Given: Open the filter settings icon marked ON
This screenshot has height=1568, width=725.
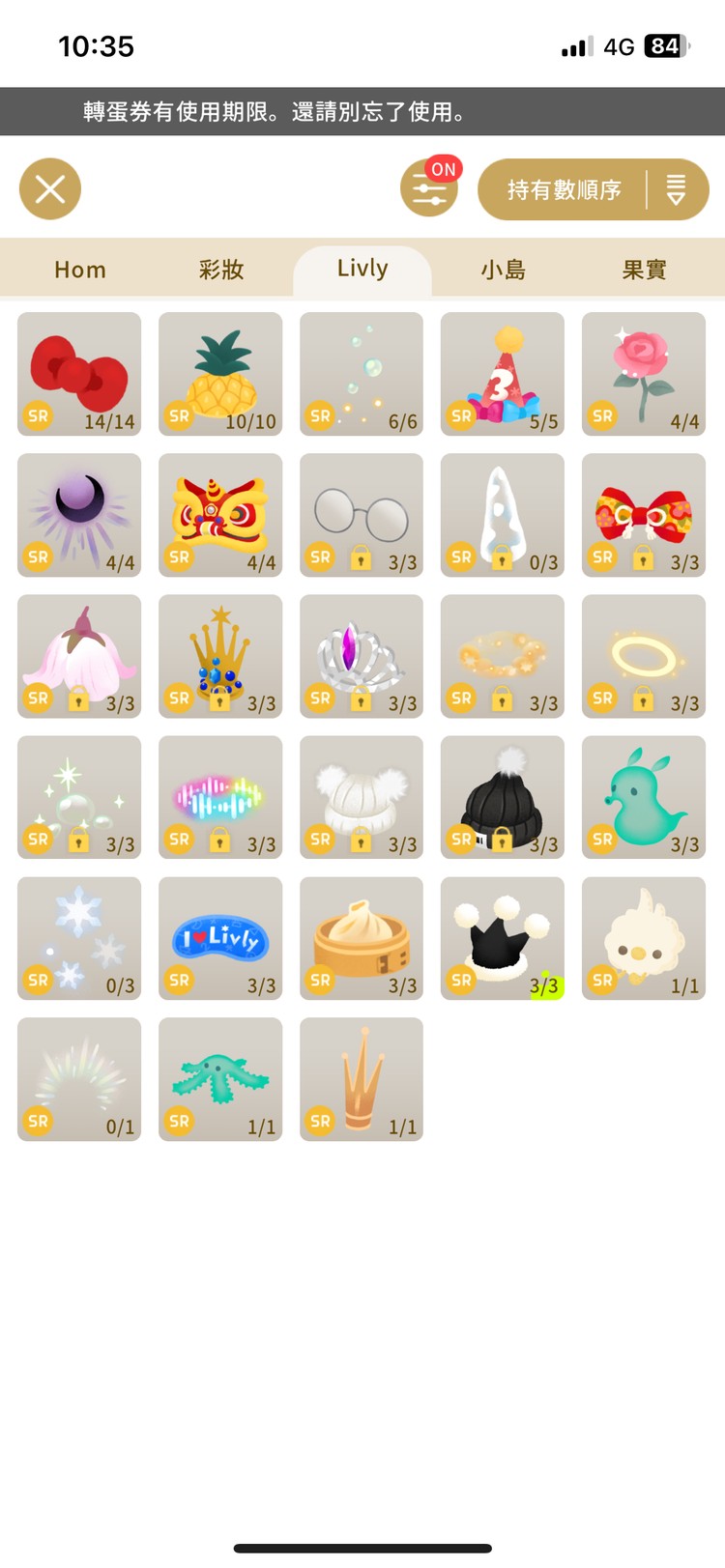Looking at the screenshot, I should point(429,188).
